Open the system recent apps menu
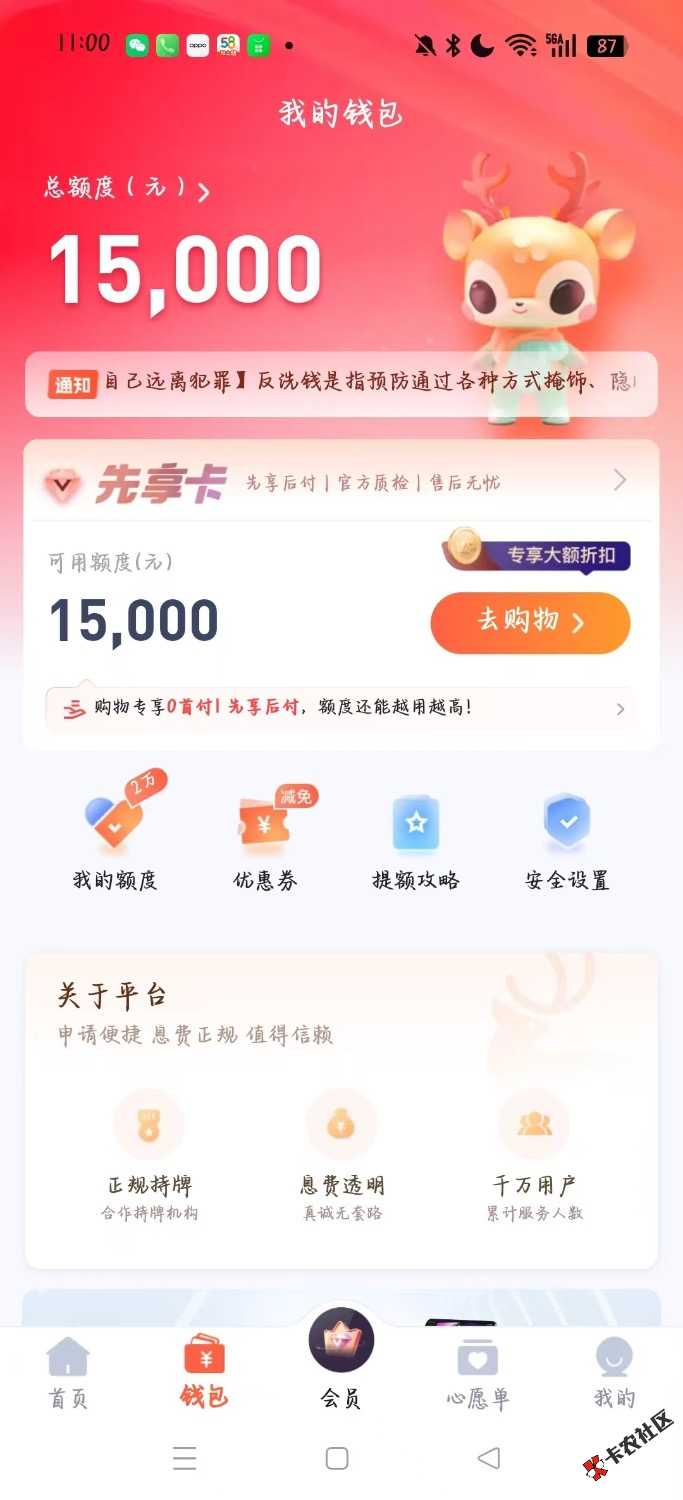The height and width of the screenshot is (1500, 683). (x=185, y=1458)
